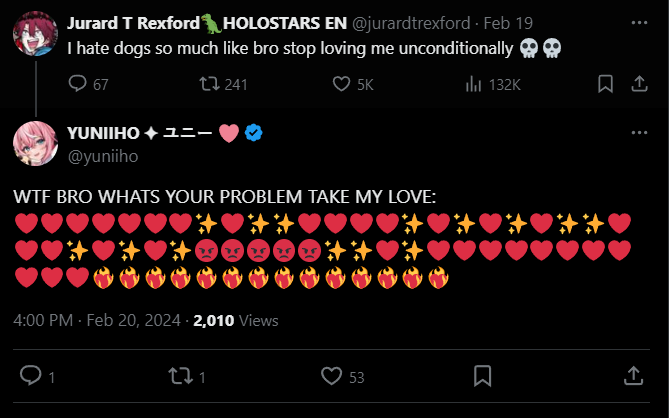Like YUNIIHO's post with 53 likes
The width and height of the screenshot is (669, 418).
point(332,376)
